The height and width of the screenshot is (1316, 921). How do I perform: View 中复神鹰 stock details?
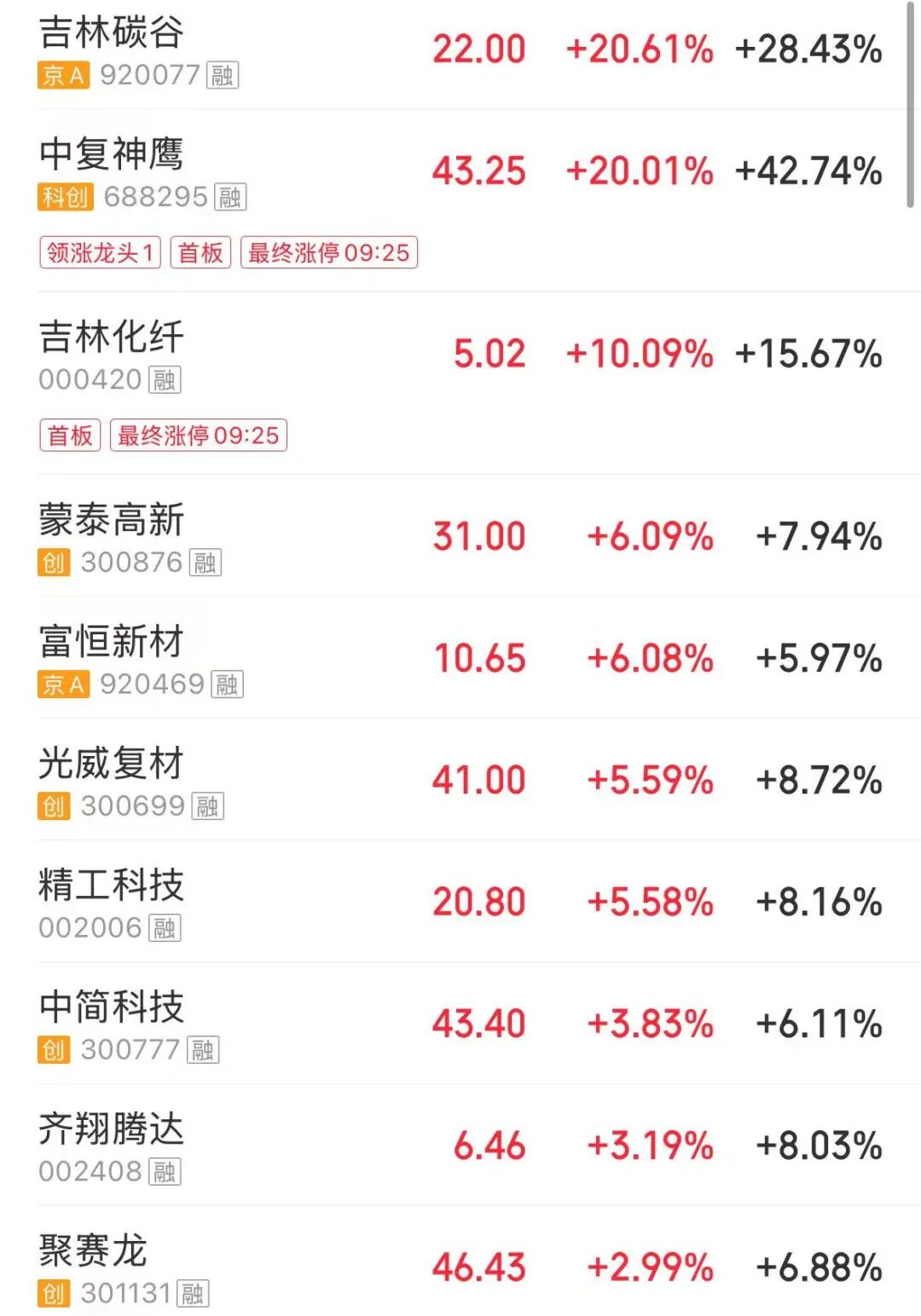(x=111, y=155)
